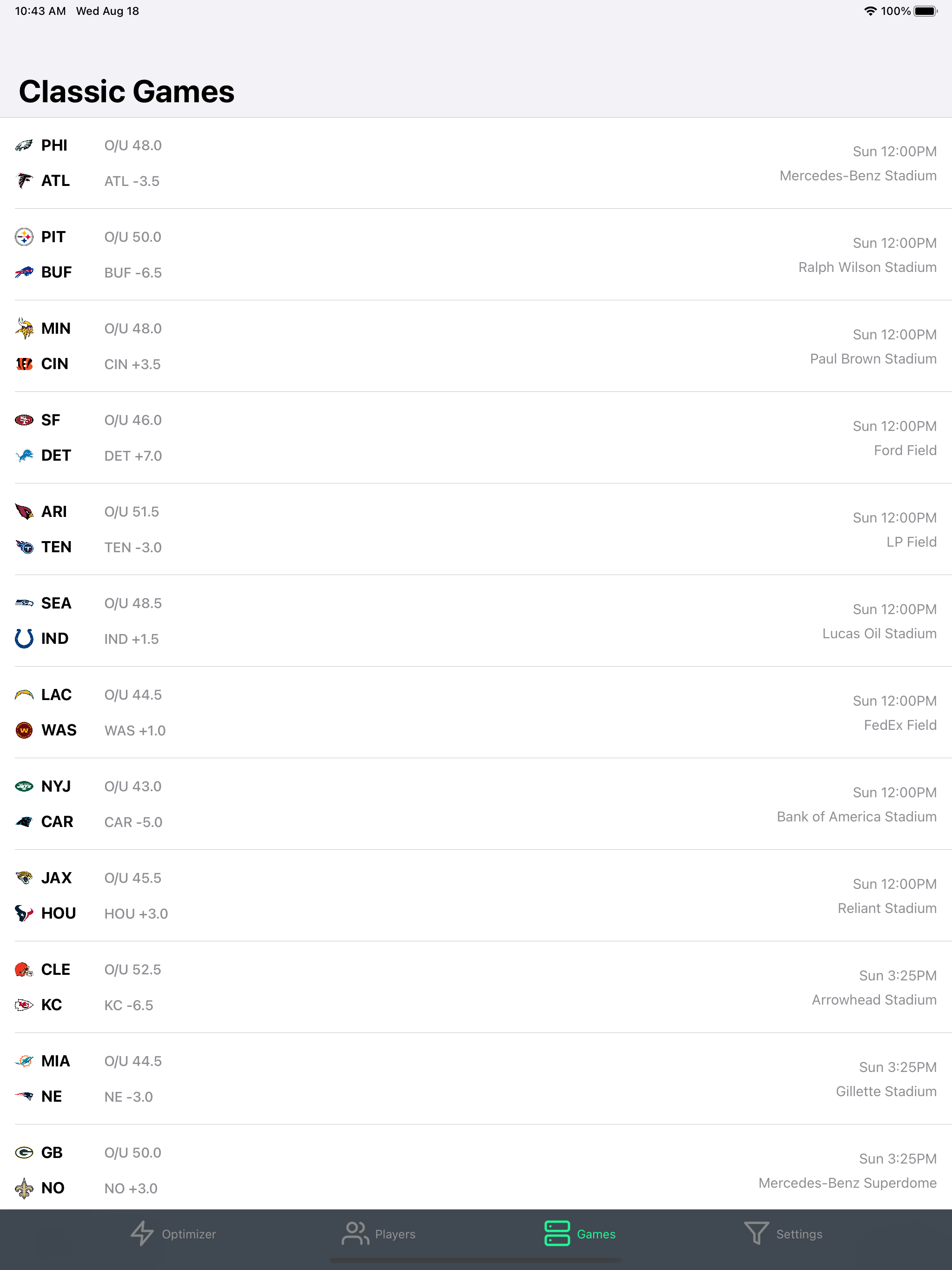Select the Pittsburgh Steelers logo

click(24, 237)
